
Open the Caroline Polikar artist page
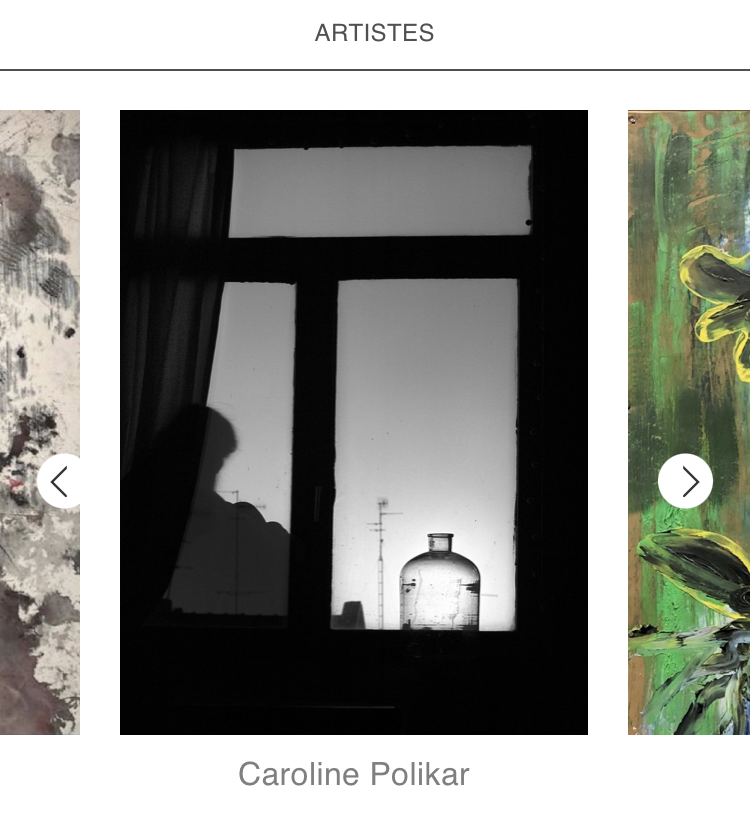coord(353,774)
